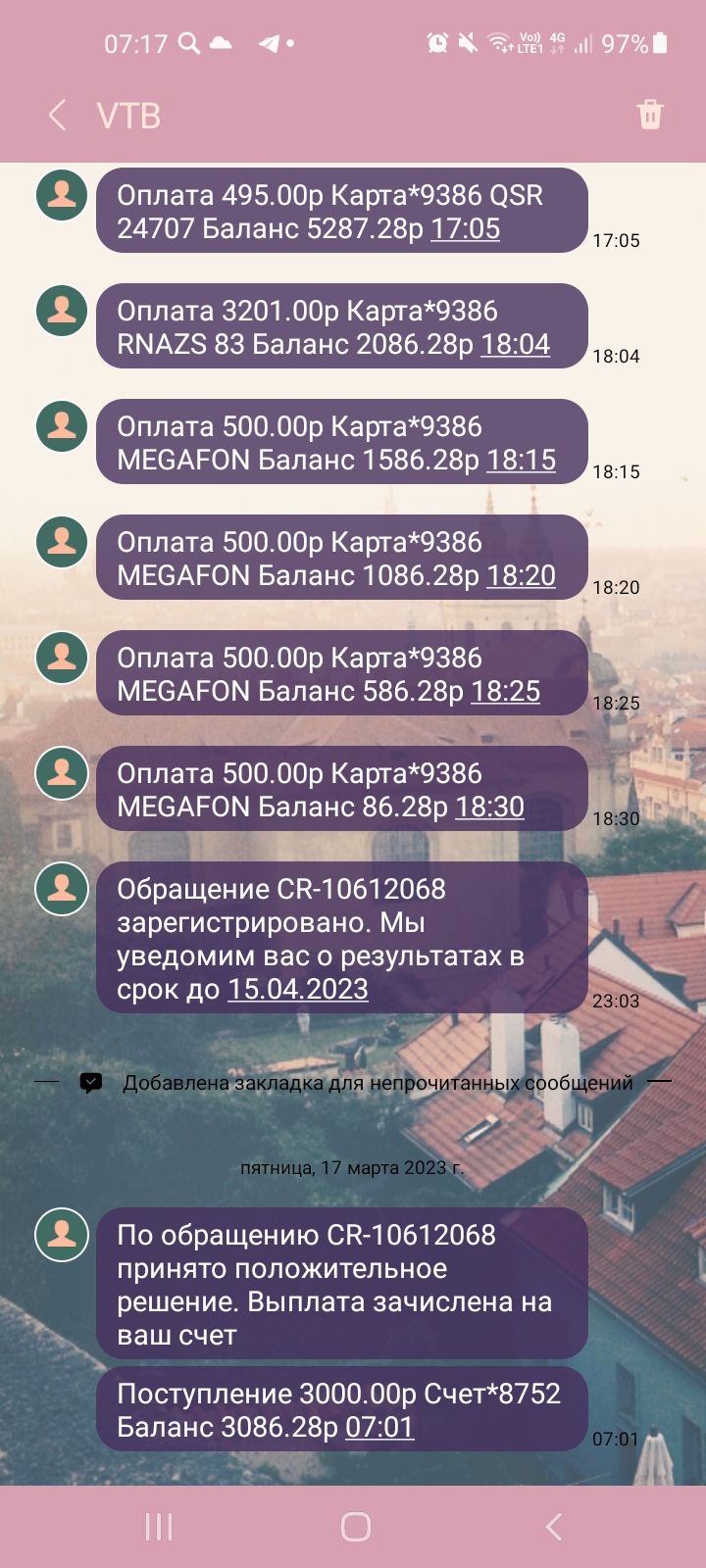The height and width of the screenshot is (1568, 706).
Task: Tap the 18:04 link in RNAZS message
Action: pyautogui.click(x=515, y=344)
